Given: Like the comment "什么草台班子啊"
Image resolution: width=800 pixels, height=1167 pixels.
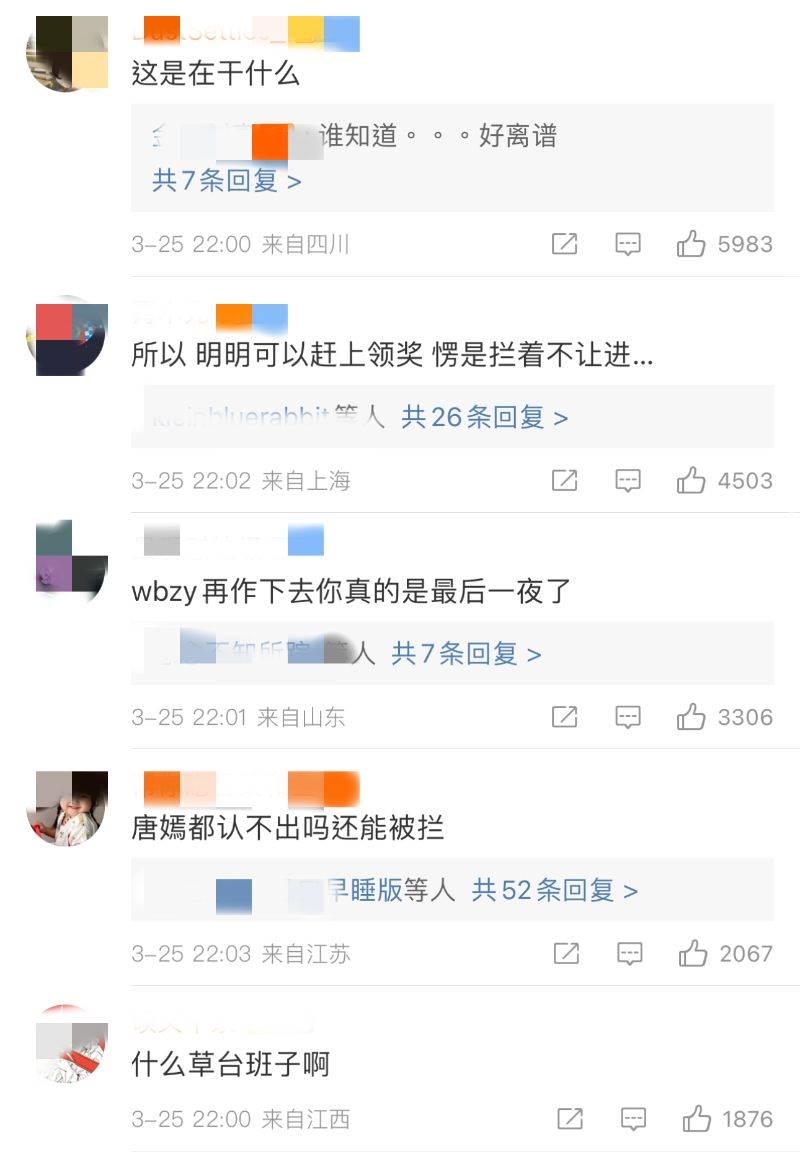Looking at the screenshot, I should 696,1119.
